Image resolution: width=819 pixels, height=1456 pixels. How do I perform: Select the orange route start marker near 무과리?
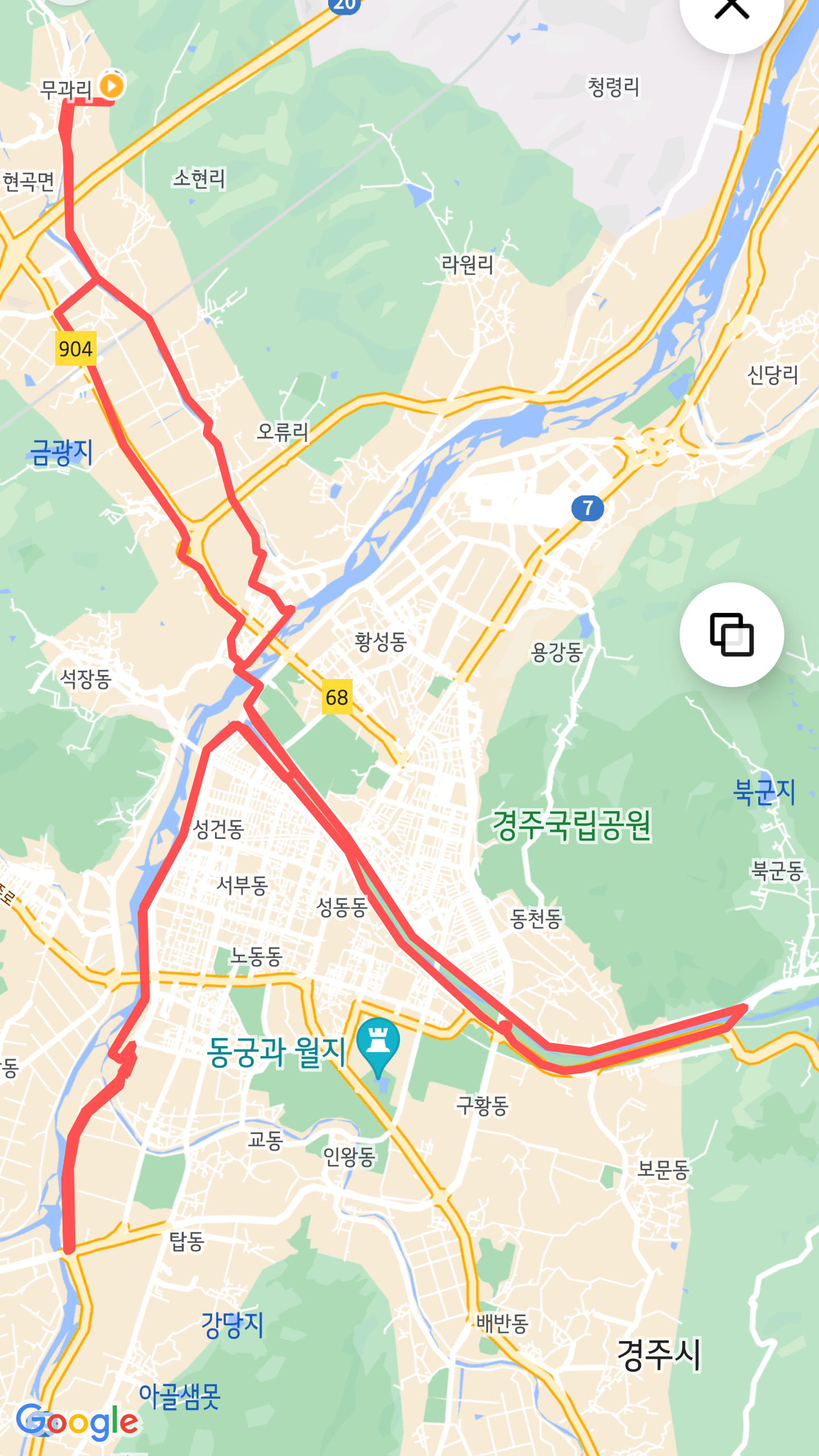click(x=112, y=86)
